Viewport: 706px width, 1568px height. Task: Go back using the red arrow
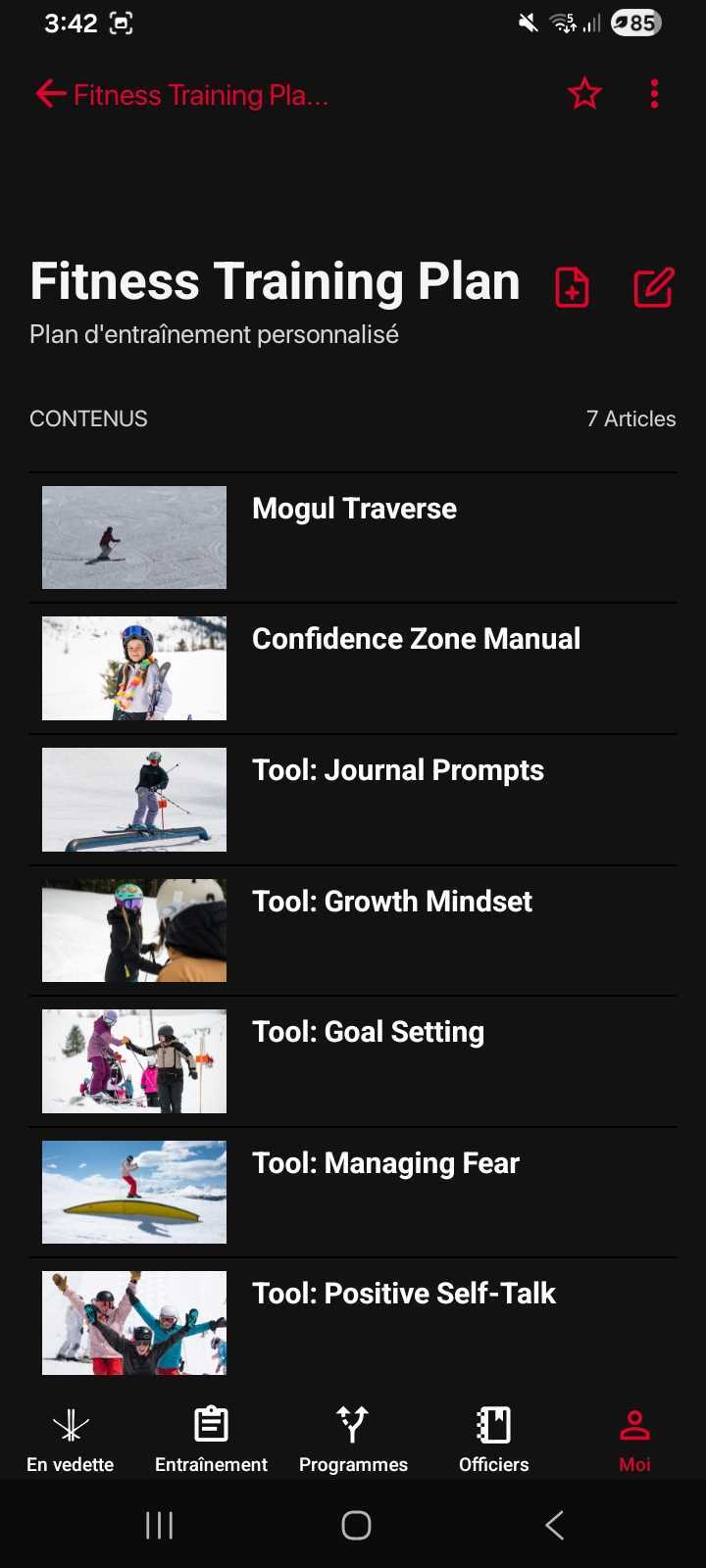coord(51,95)
